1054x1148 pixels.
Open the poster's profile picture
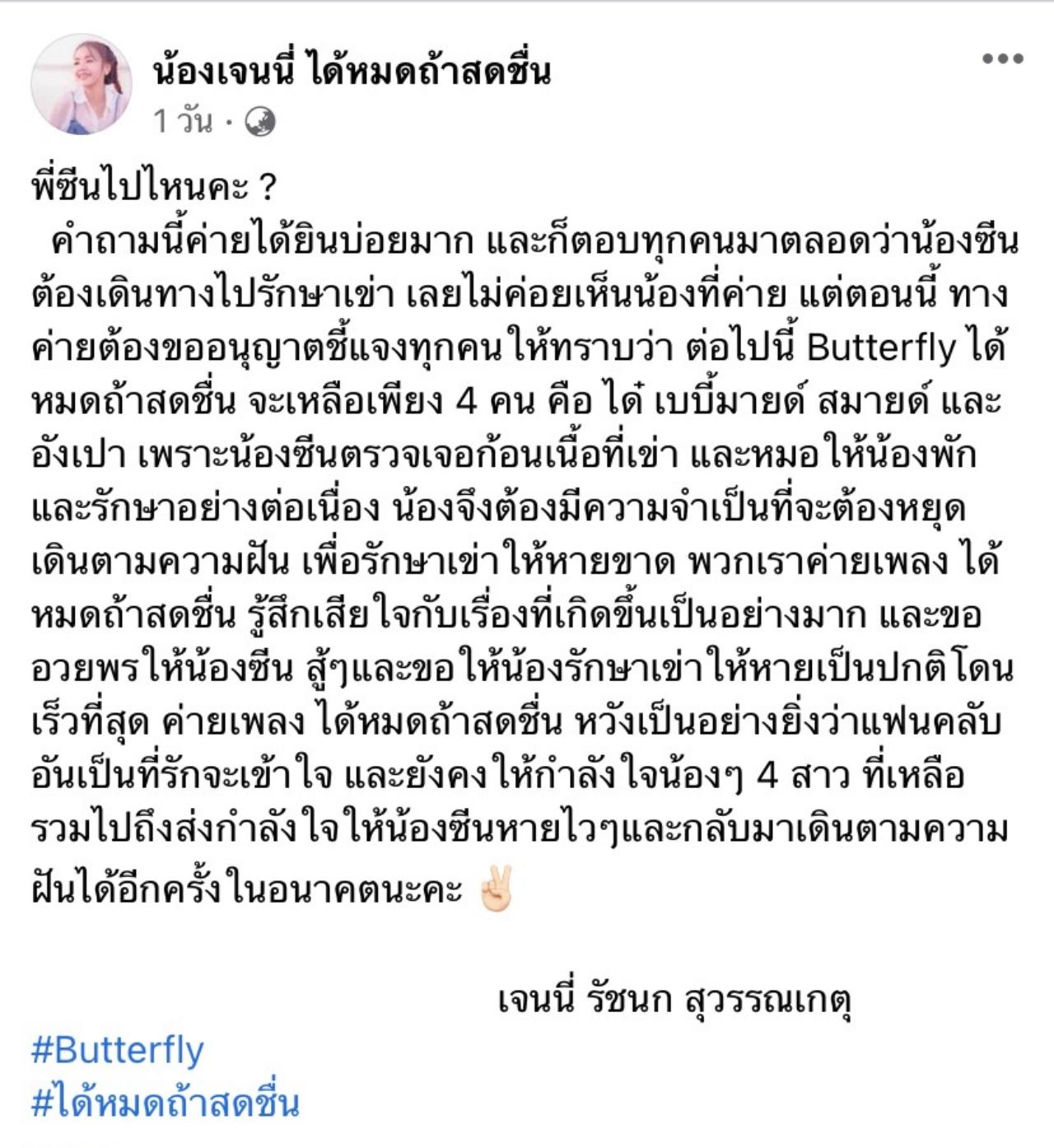coord(81,83)
